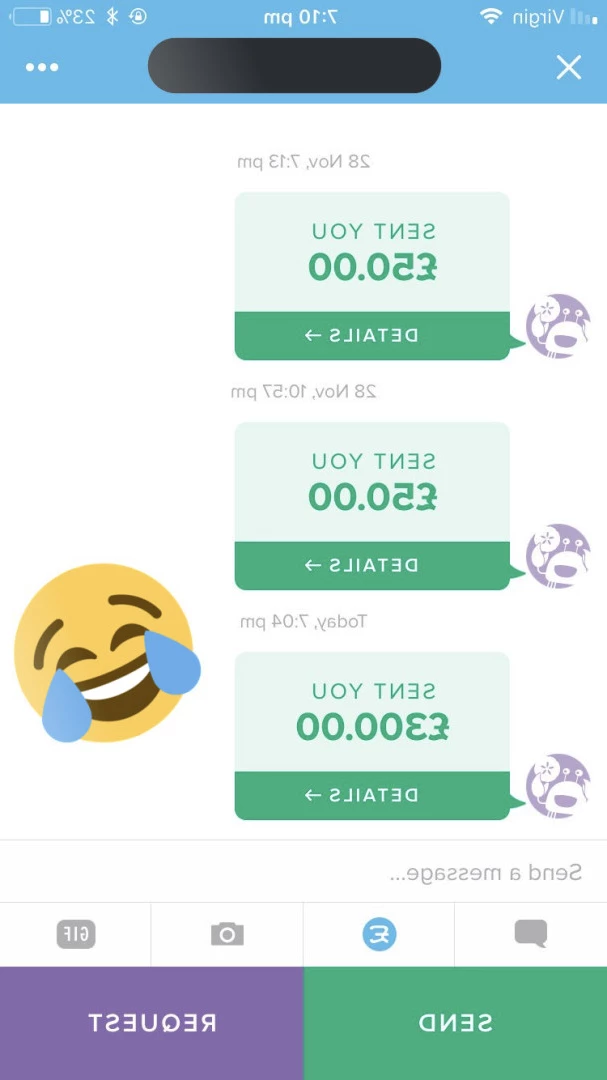
Task: Switch to the chat bubble tab
Action: pos(531,935)
